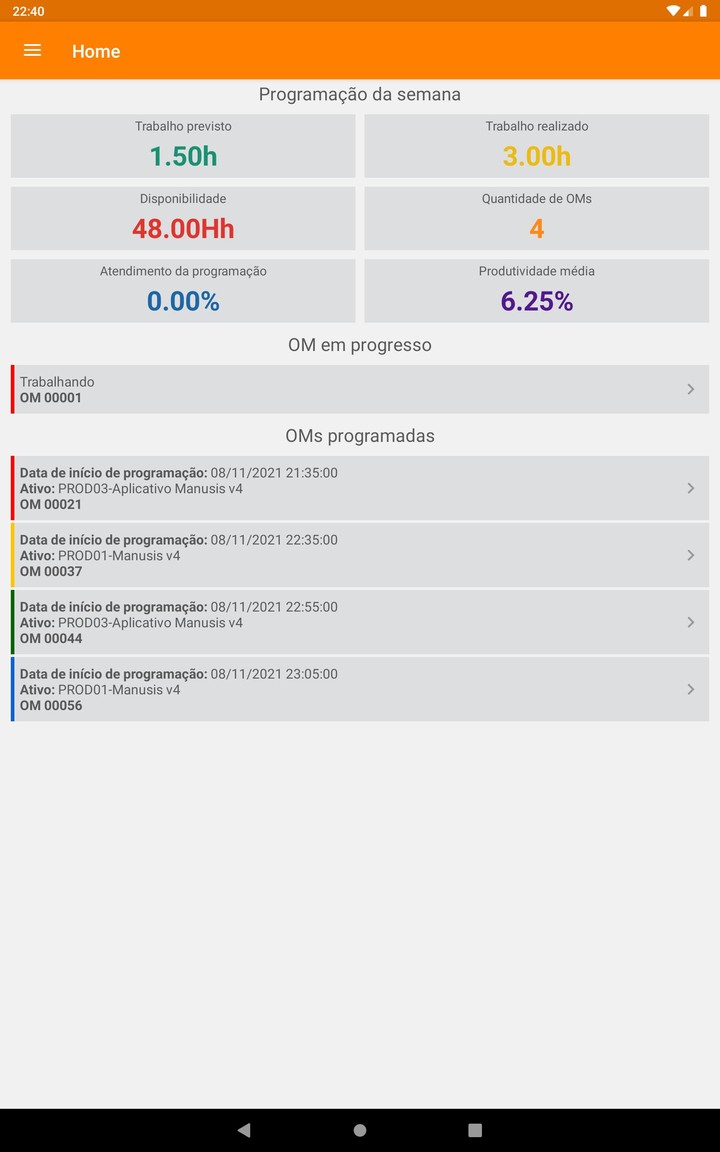The image size is (720, 1152).
Task: Open the in-progress OM 00001
Action: pos(360,389)
